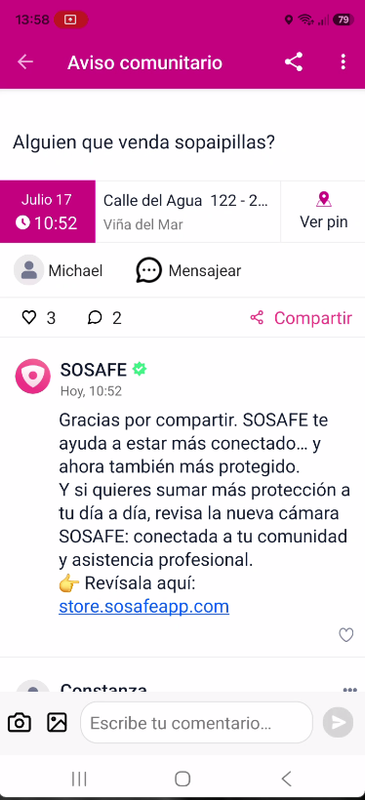365x800 pixels.
Task: Open camera to attach a photo
Action: (19, 722)
